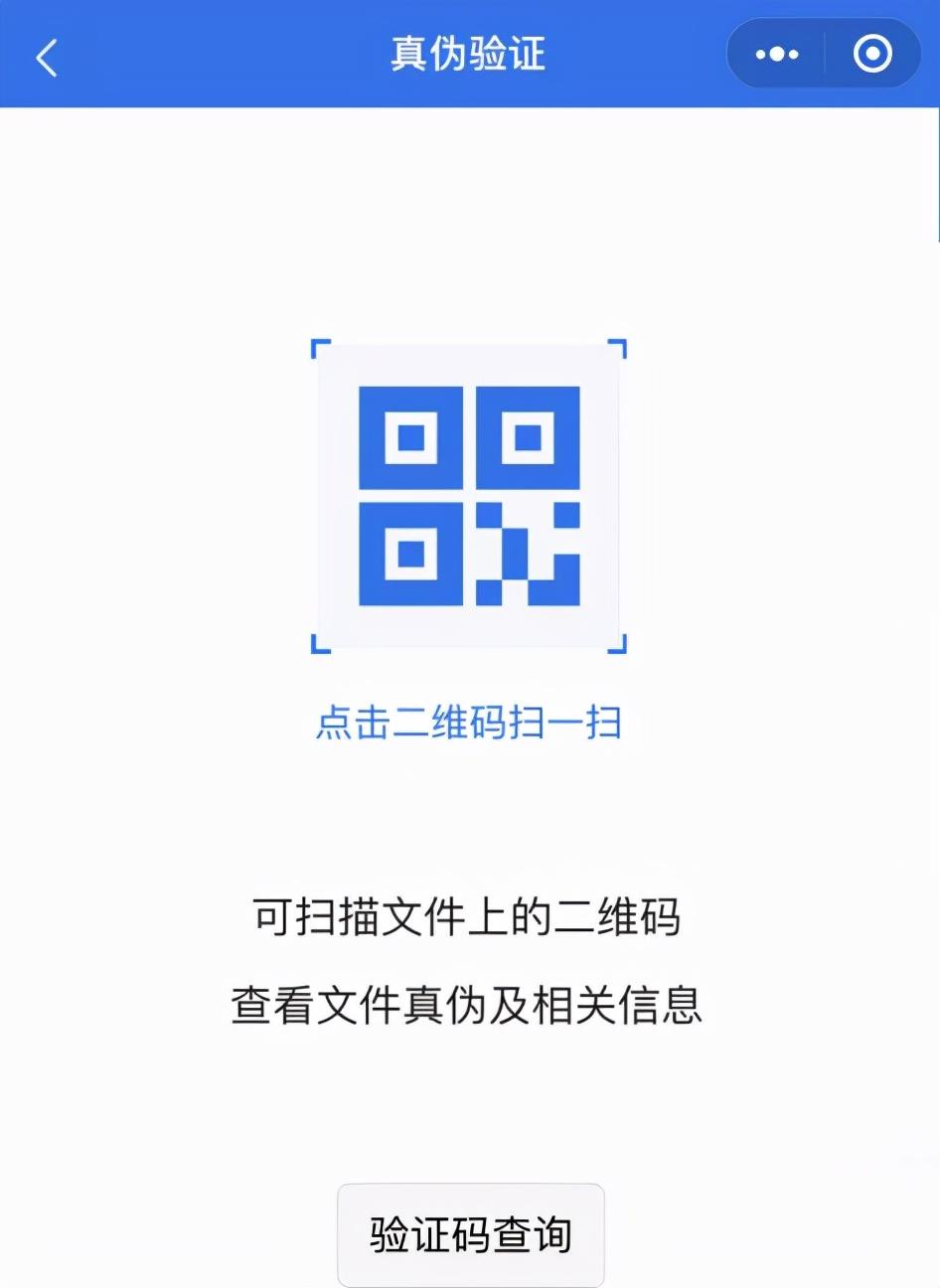This screenshot has width=940, height=1288.
Task: Open the mini program more options menu
Action: tap(777, 55)
